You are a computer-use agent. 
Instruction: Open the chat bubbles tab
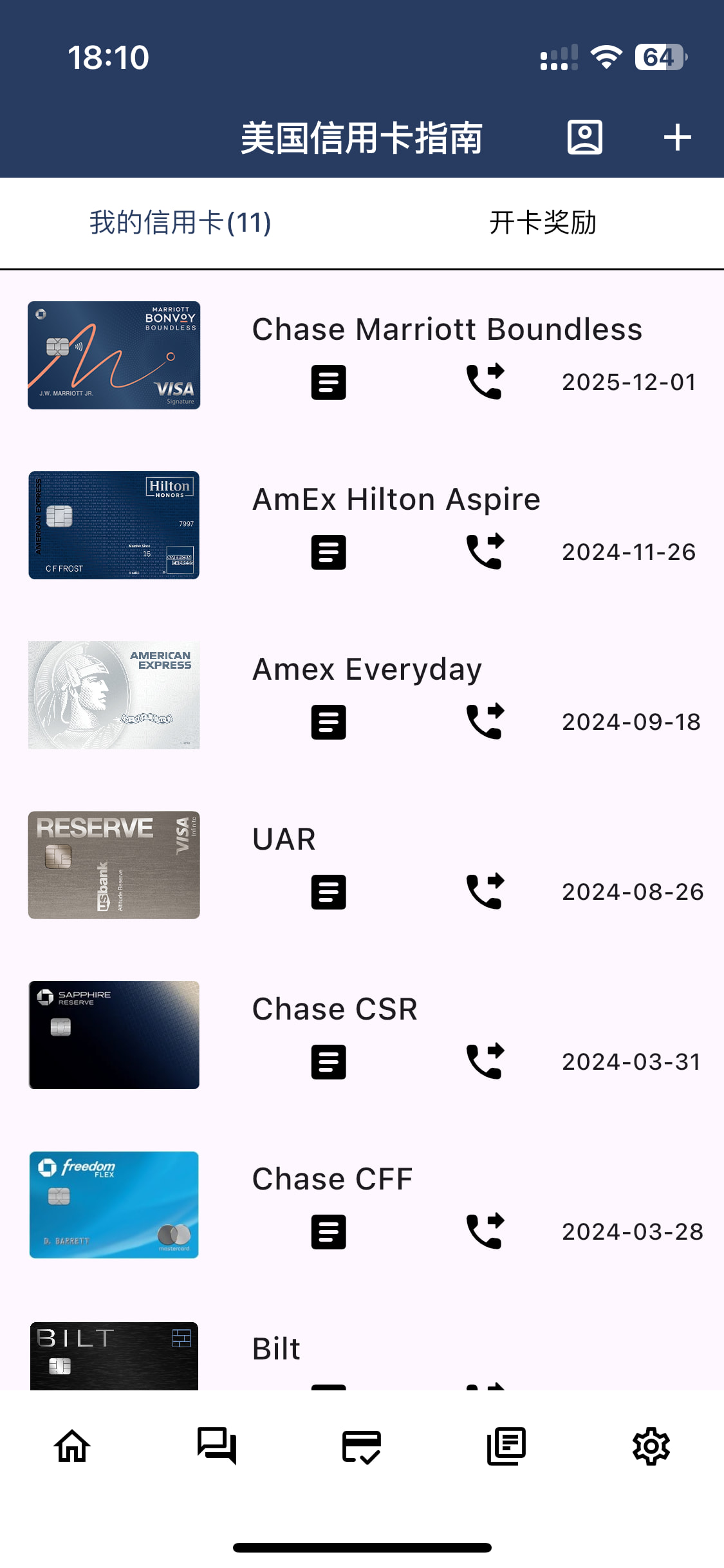click(x=217, y=1446)
